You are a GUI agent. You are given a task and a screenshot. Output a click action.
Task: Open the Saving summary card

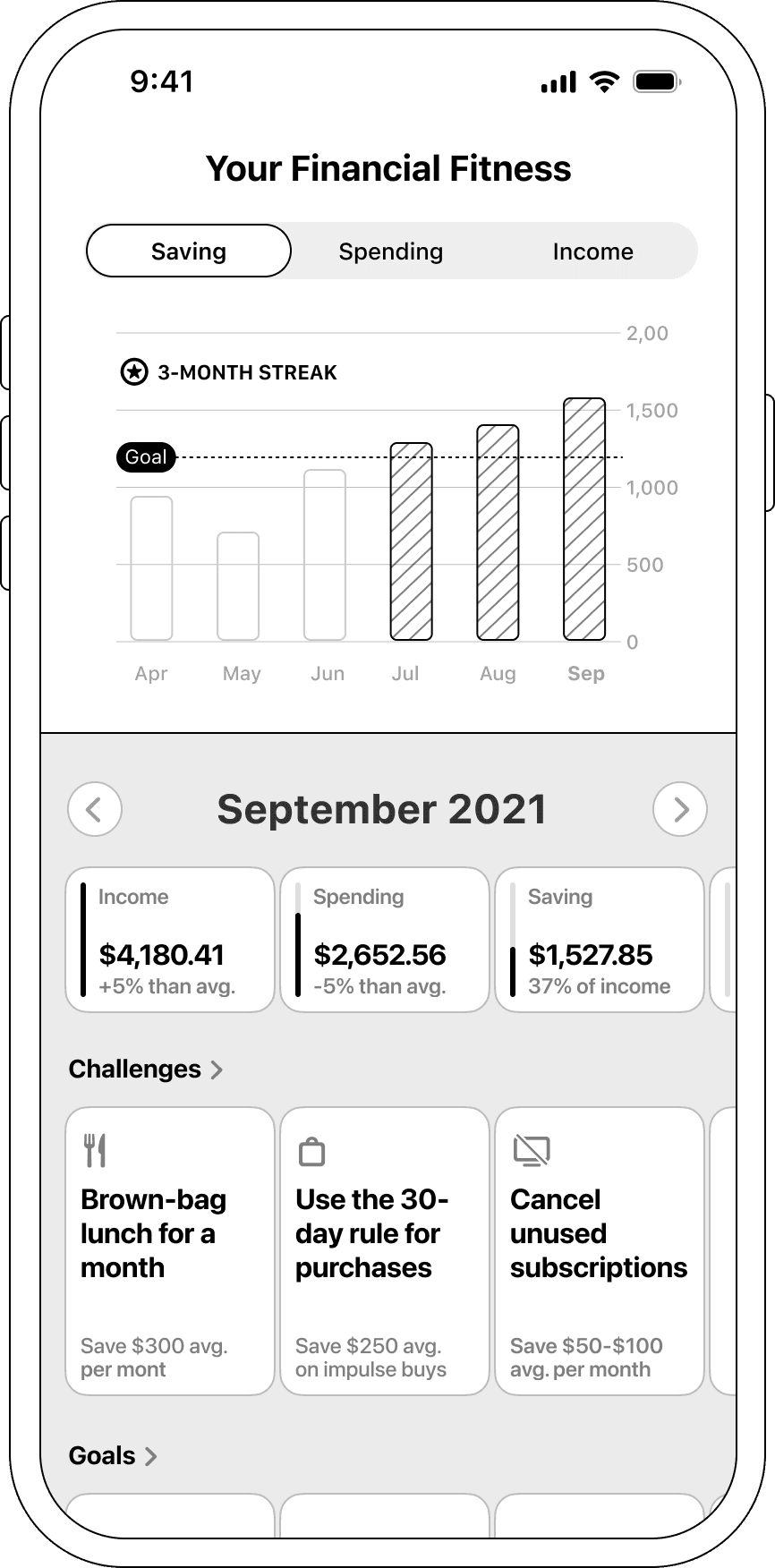coord(600,940)
